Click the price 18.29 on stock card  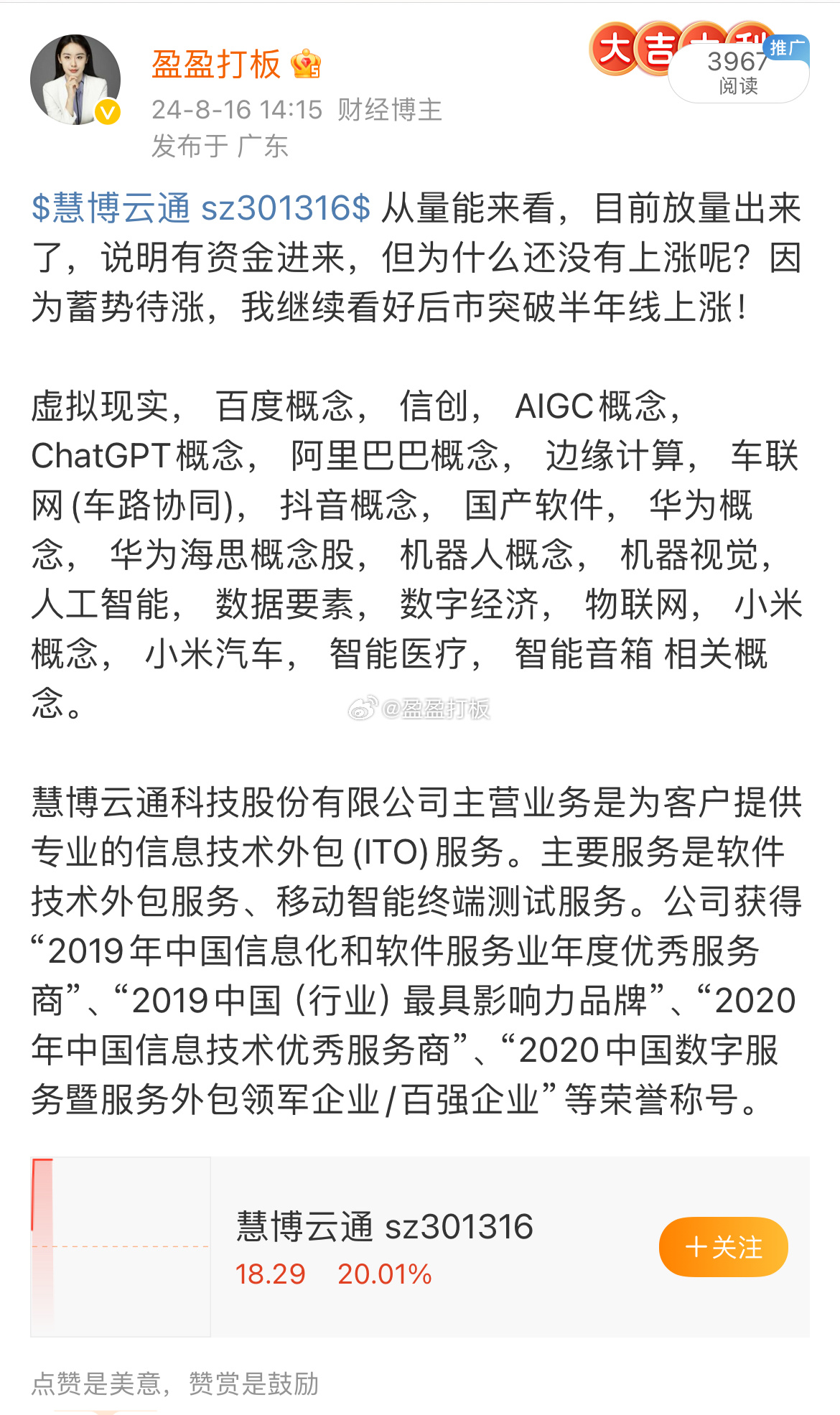pos(269,1273)
